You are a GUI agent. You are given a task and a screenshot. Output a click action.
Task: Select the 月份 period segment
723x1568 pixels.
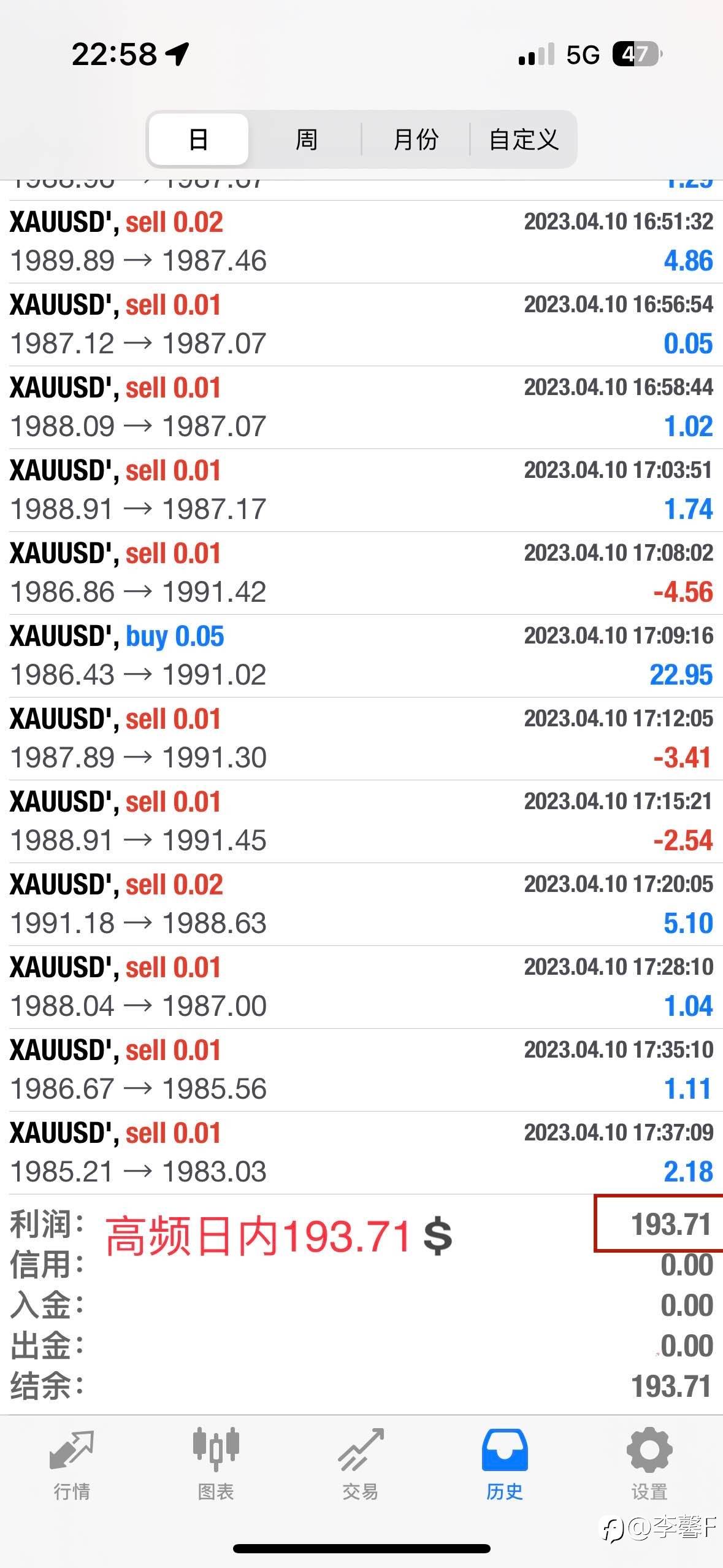[x=415, y=139]
